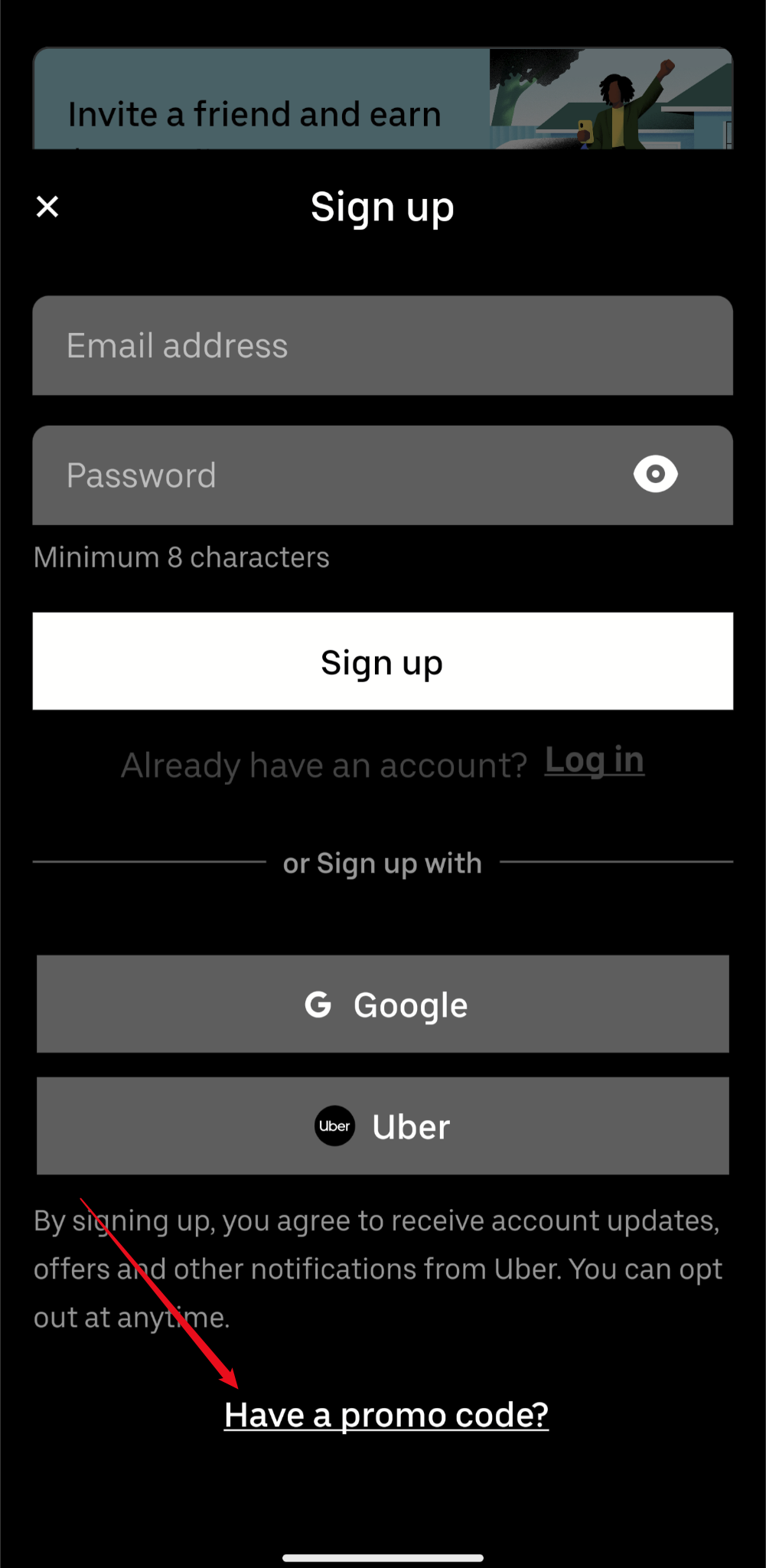Focus the Password field

click(383, 475)
